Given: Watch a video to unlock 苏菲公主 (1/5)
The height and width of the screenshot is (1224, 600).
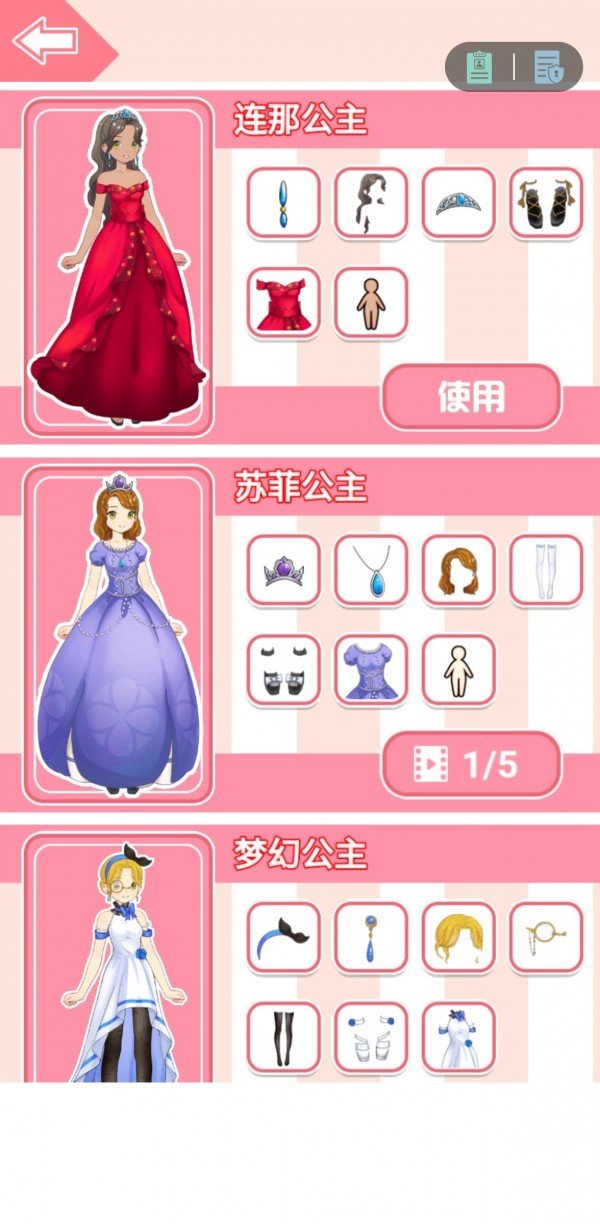Looking at the screenshot, I should click(x=471, y=765).
